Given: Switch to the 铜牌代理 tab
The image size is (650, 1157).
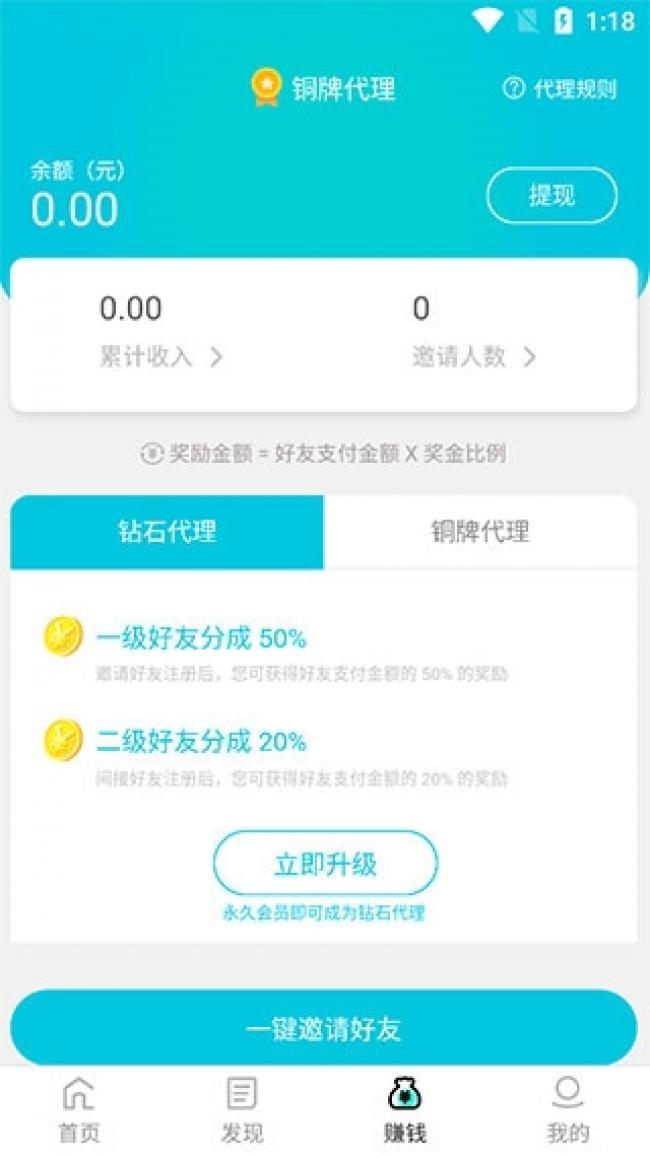Looking at the screenshot, I should tap(480, 532).
